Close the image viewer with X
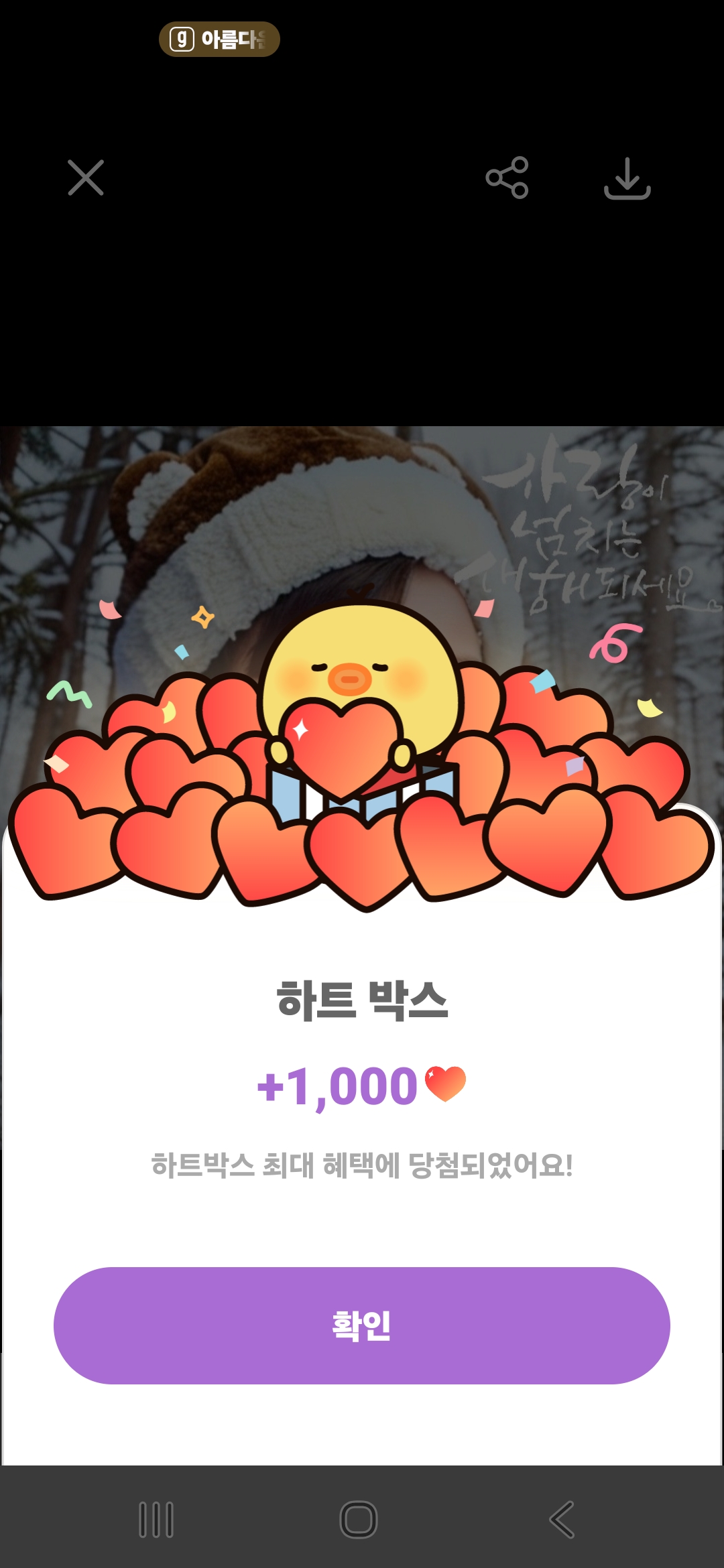724x1568 pixels. click(86, 178)
